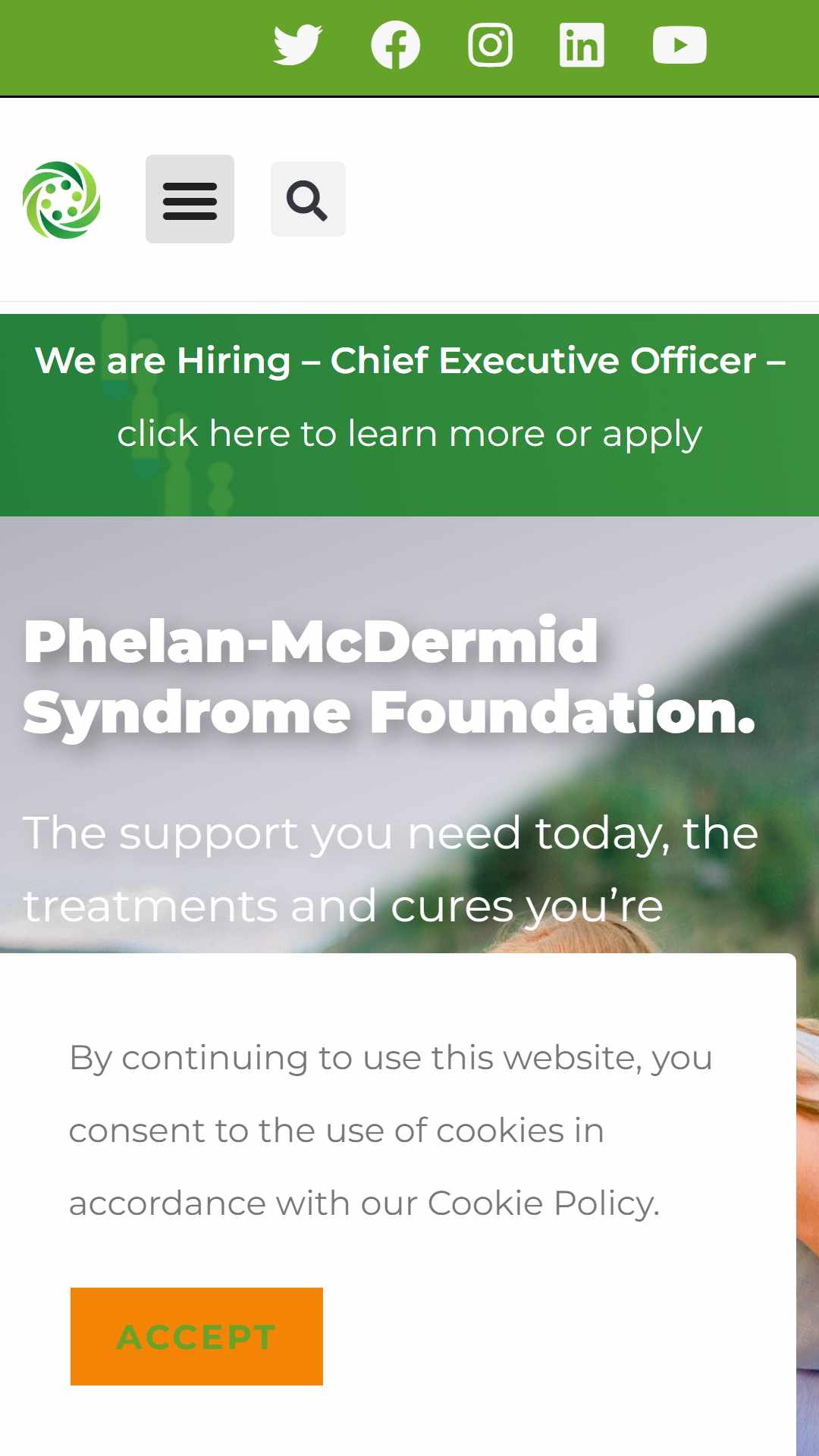This screenshot has height=1456, width=819.
Task: Open the Chief Executive Officer hiring banner
Action: coord(409,397)
